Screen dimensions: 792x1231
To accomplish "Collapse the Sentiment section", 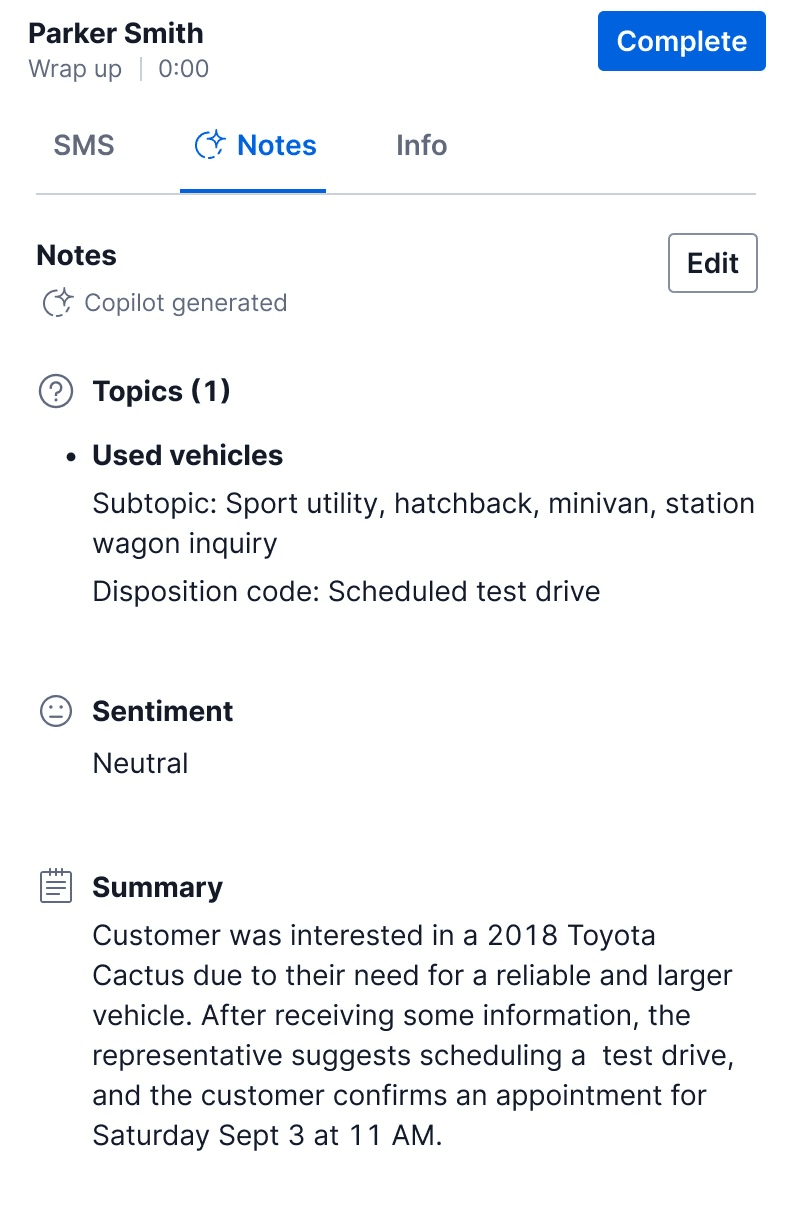I will 162,711.
